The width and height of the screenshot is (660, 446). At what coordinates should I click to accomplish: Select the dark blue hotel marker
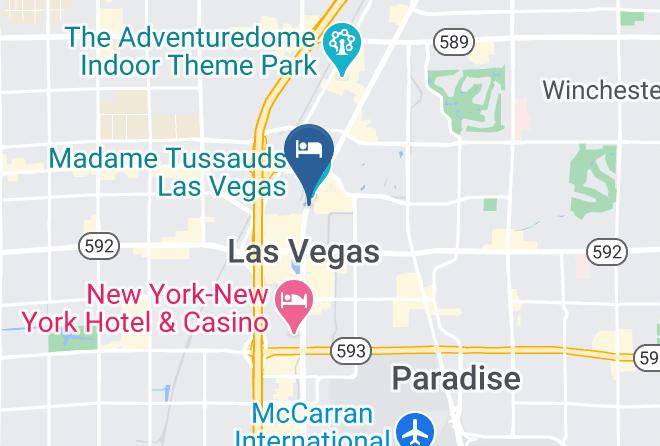click(x=309, y=164)
